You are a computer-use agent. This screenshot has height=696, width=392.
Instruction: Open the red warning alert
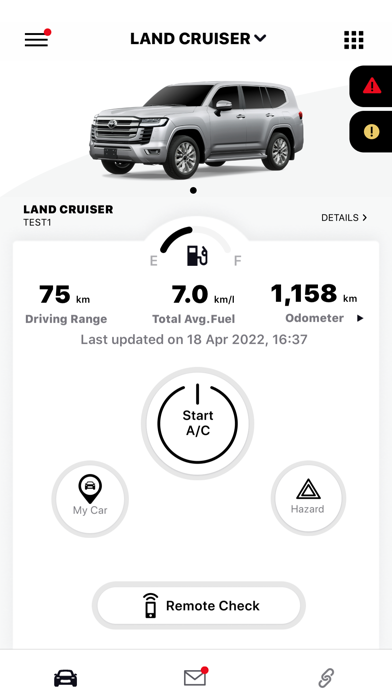click(x=371, y=86)
